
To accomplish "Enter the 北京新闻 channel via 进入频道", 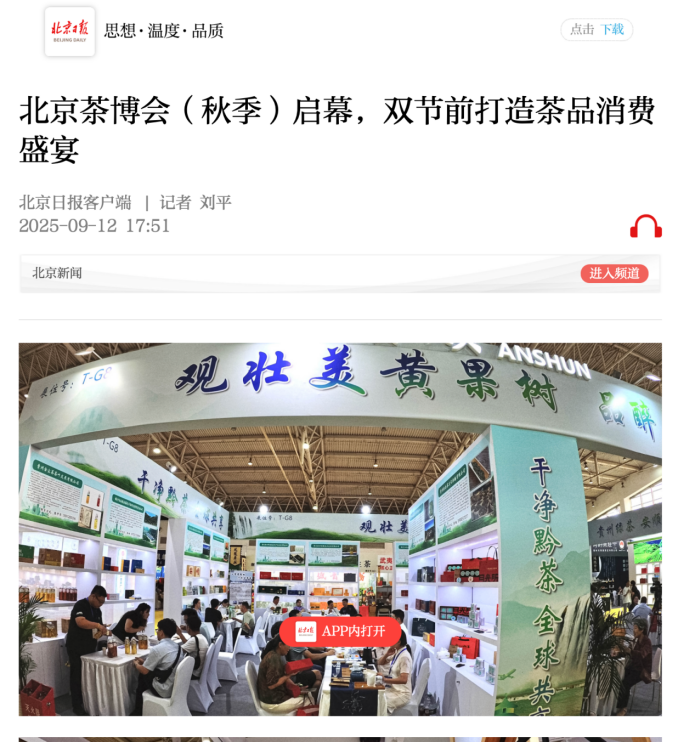I will (x=614, y=273).
